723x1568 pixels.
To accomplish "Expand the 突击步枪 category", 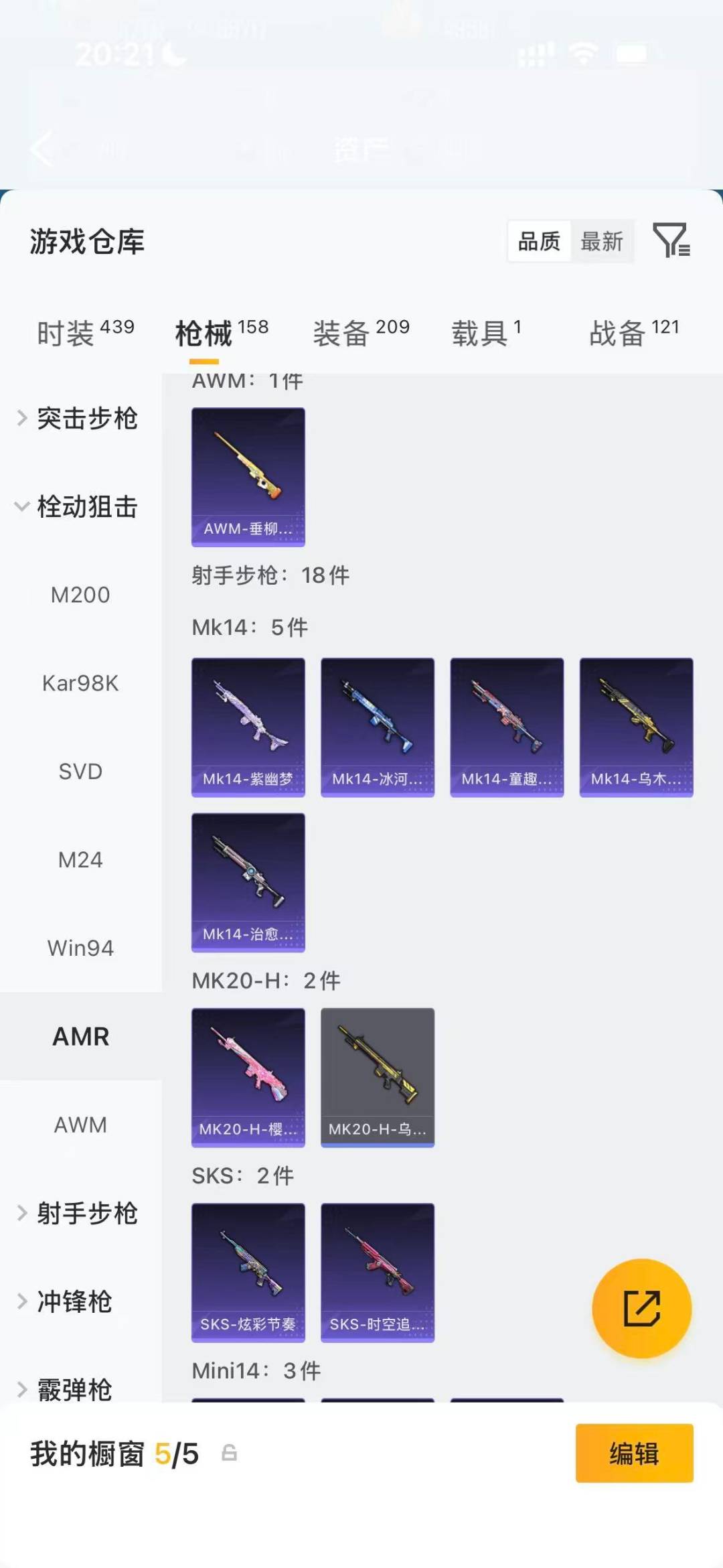I will (x=87, y=419).
